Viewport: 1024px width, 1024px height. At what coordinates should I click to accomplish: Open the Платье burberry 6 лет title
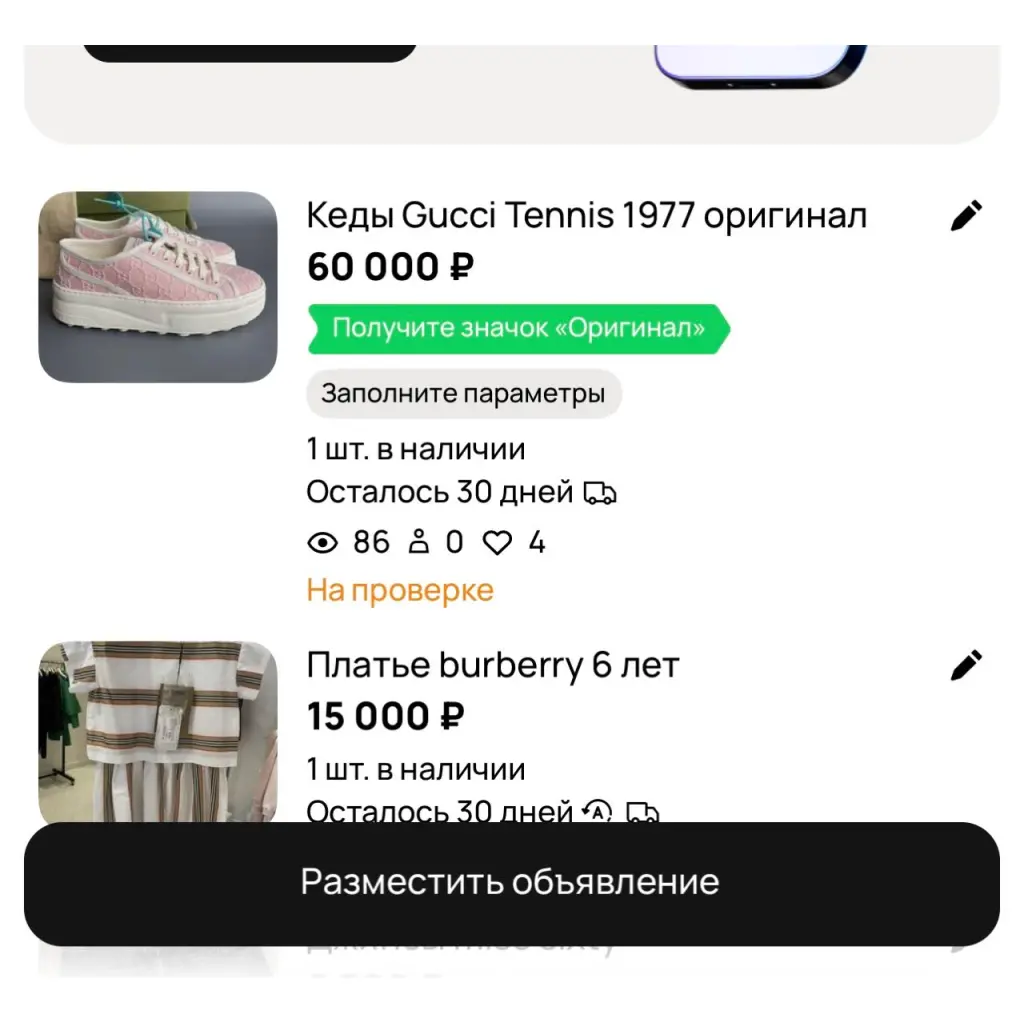(492, 664)
